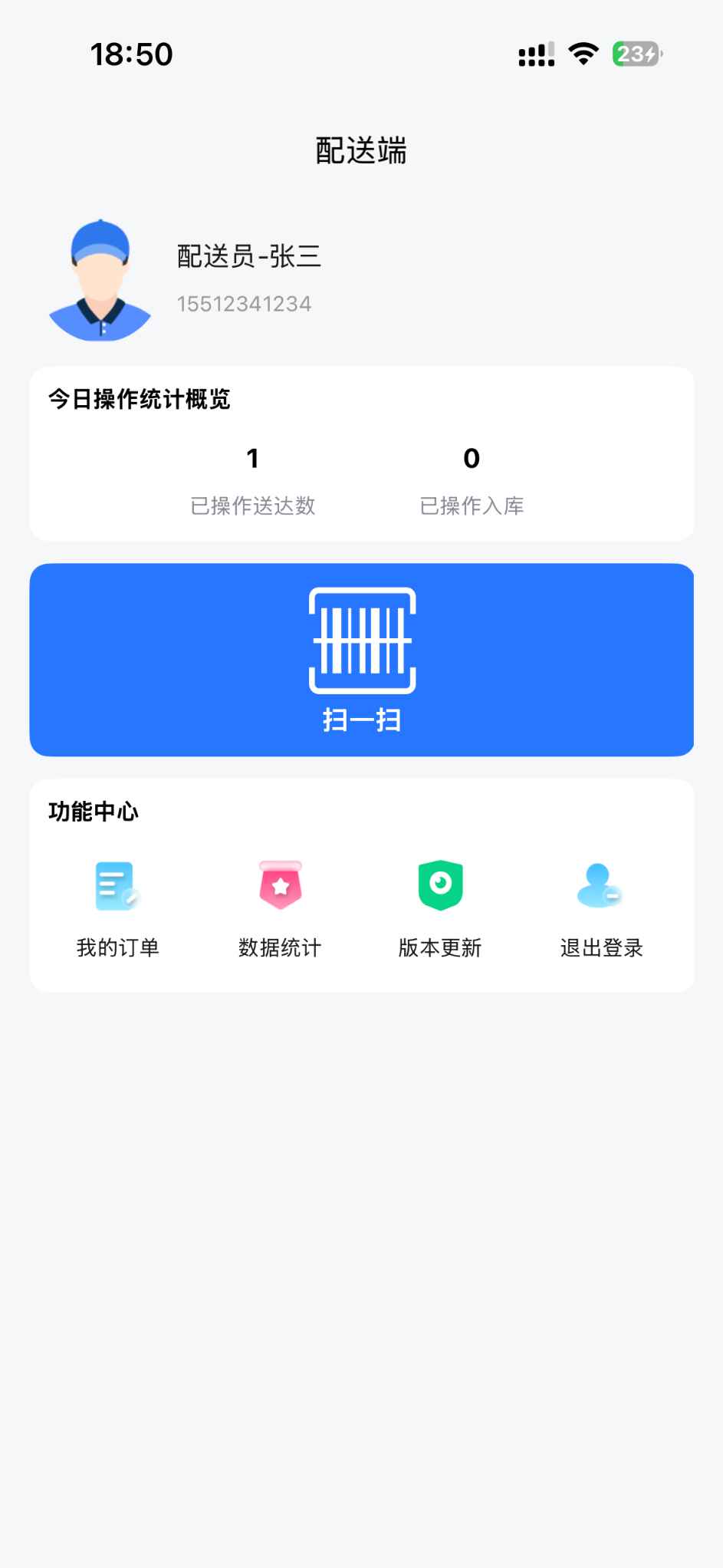Screen dimensions: 723x1568
Task: Tap the 退出登录 logout person icon
Action: click(x=601, y=888)
